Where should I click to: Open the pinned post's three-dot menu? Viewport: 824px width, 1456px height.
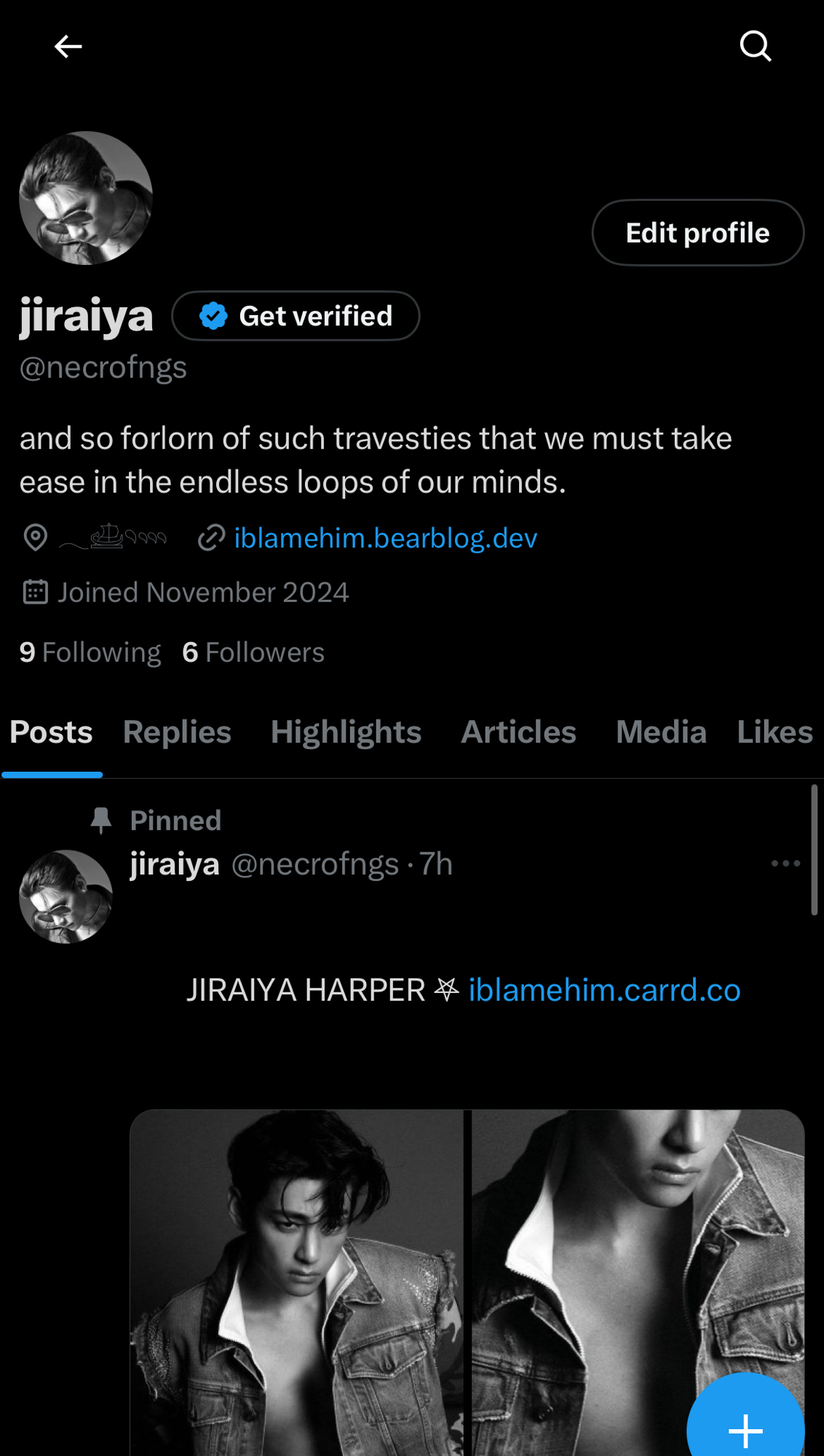(x=785, y=863)
